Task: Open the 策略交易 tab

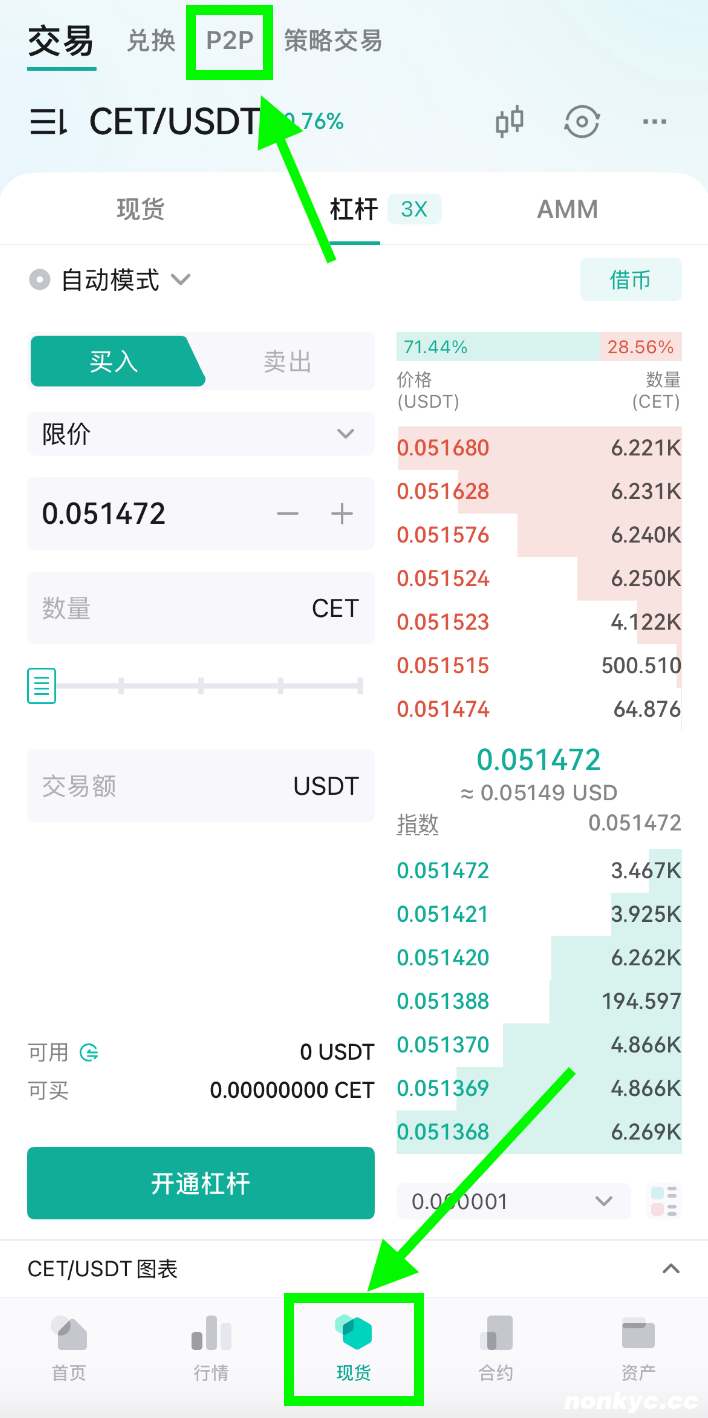Action: (333, 41)
